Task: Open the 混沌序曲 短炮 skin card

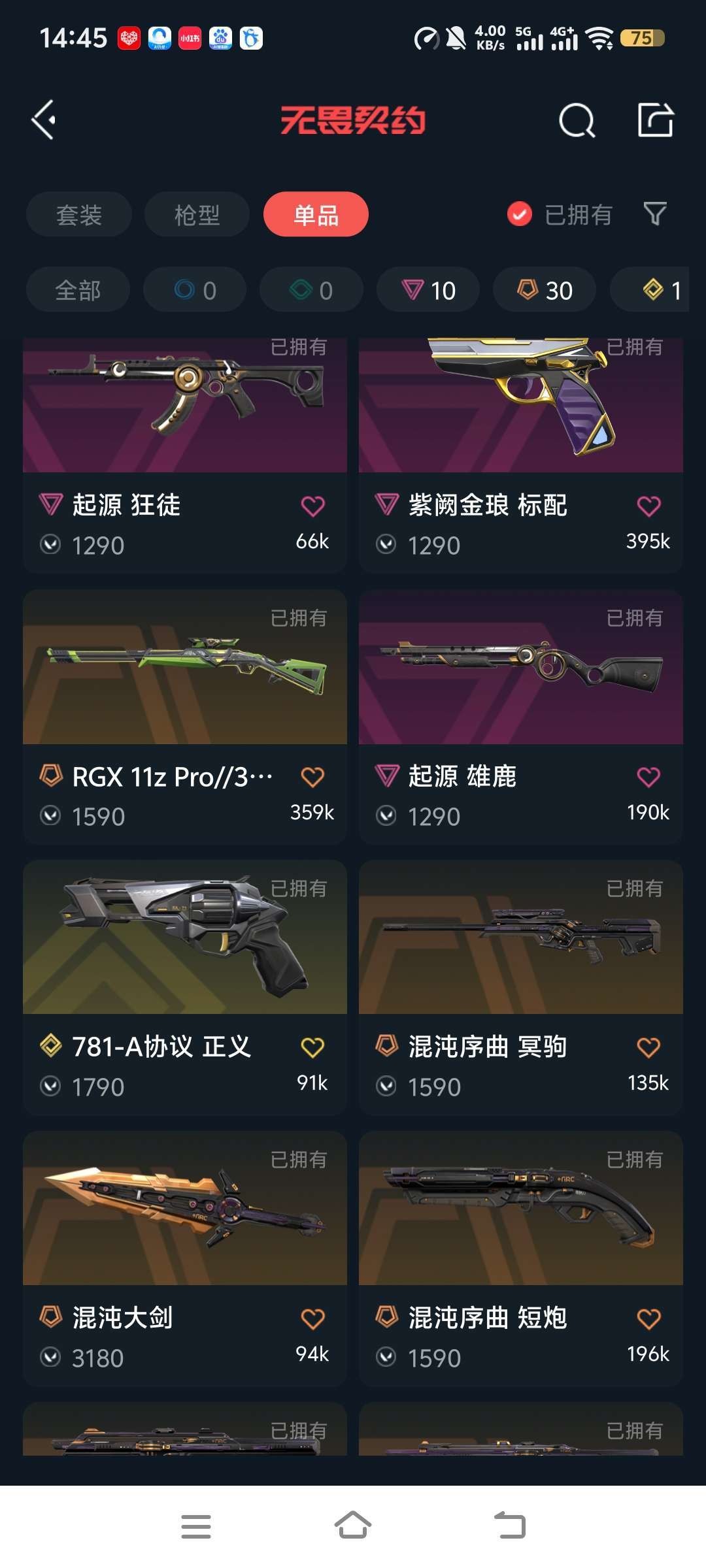Action: 521,1259
